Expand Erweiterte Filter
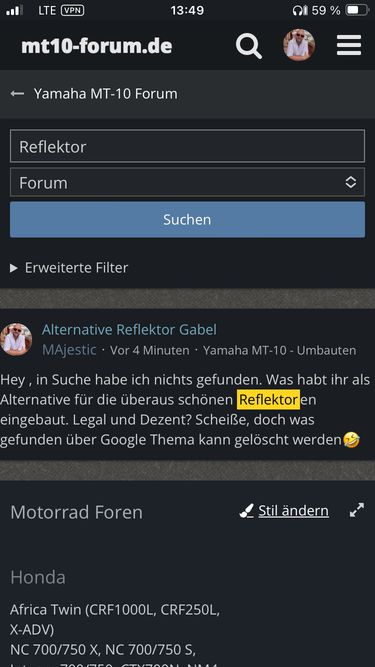The image size is (375, 667). coord(69,268)
